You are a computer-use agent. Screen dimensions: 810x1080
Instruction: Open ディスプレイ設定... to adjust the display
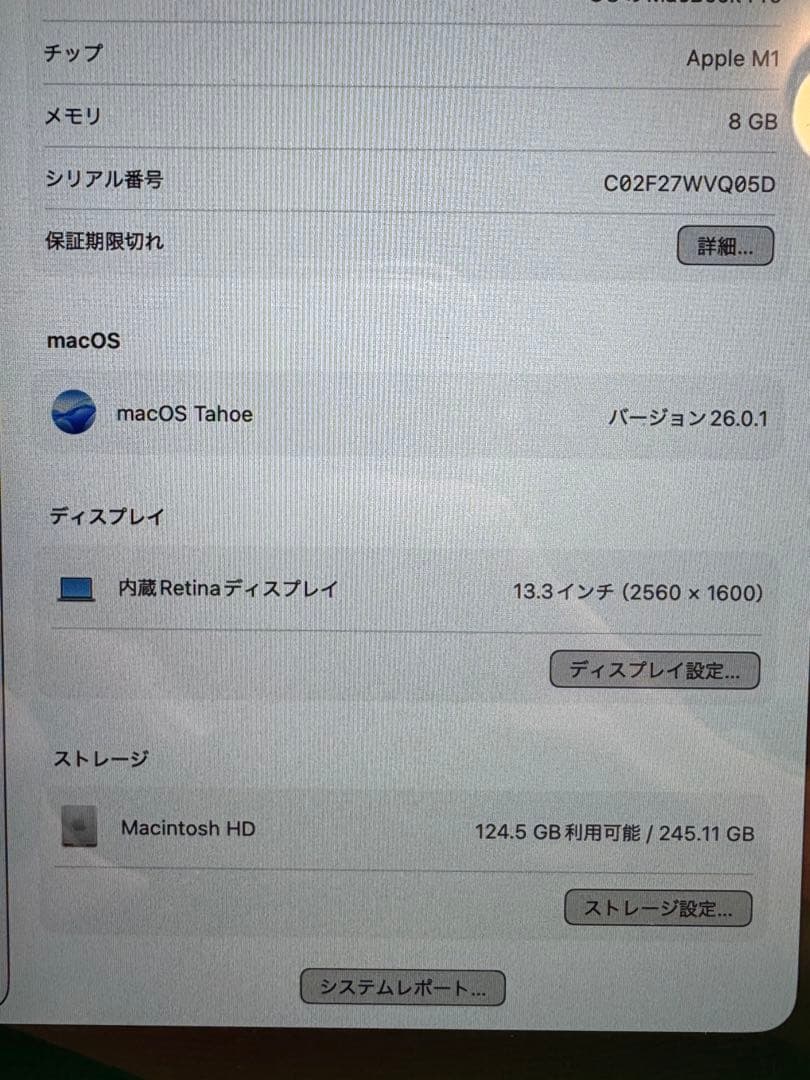click(655, 670)
